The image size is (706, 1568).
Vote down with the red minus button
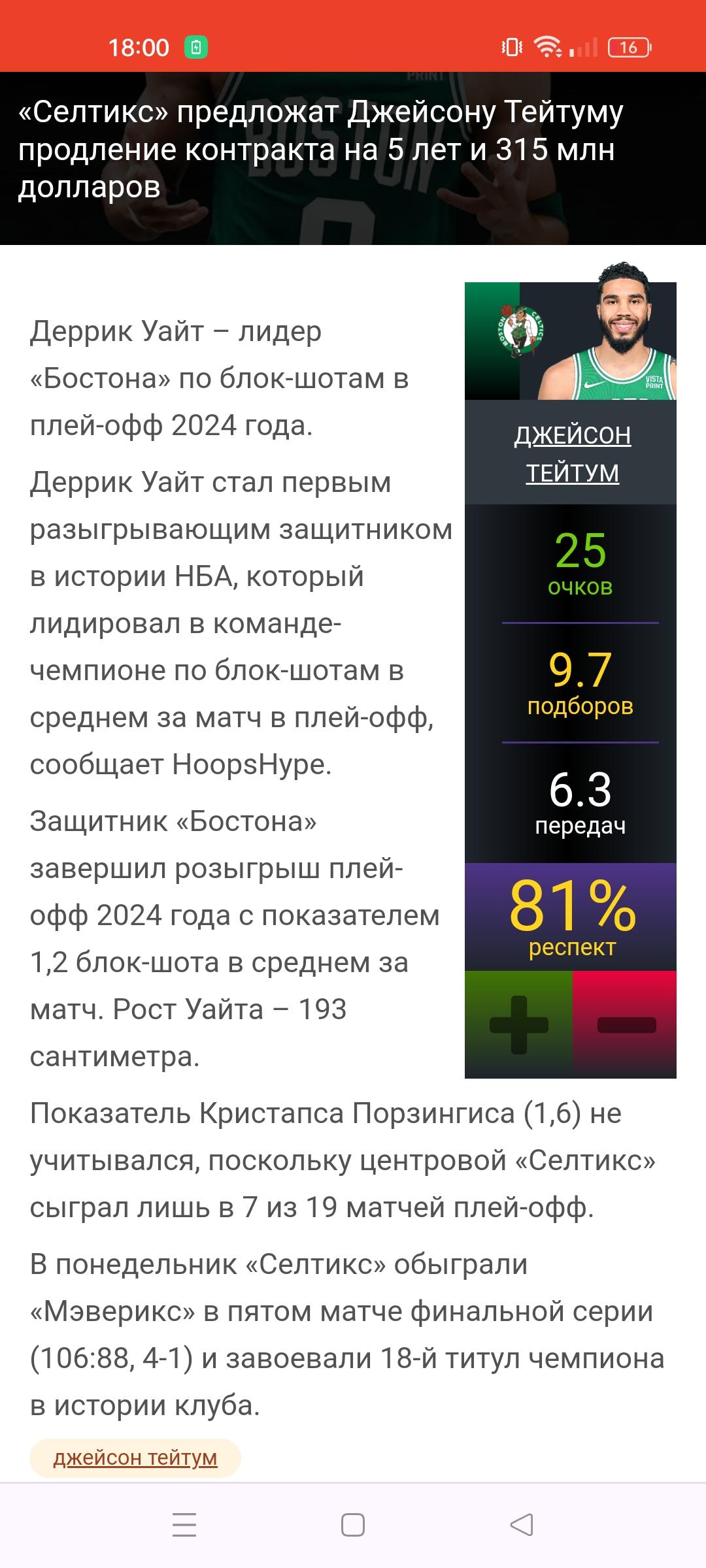[x=625, y=1024]
